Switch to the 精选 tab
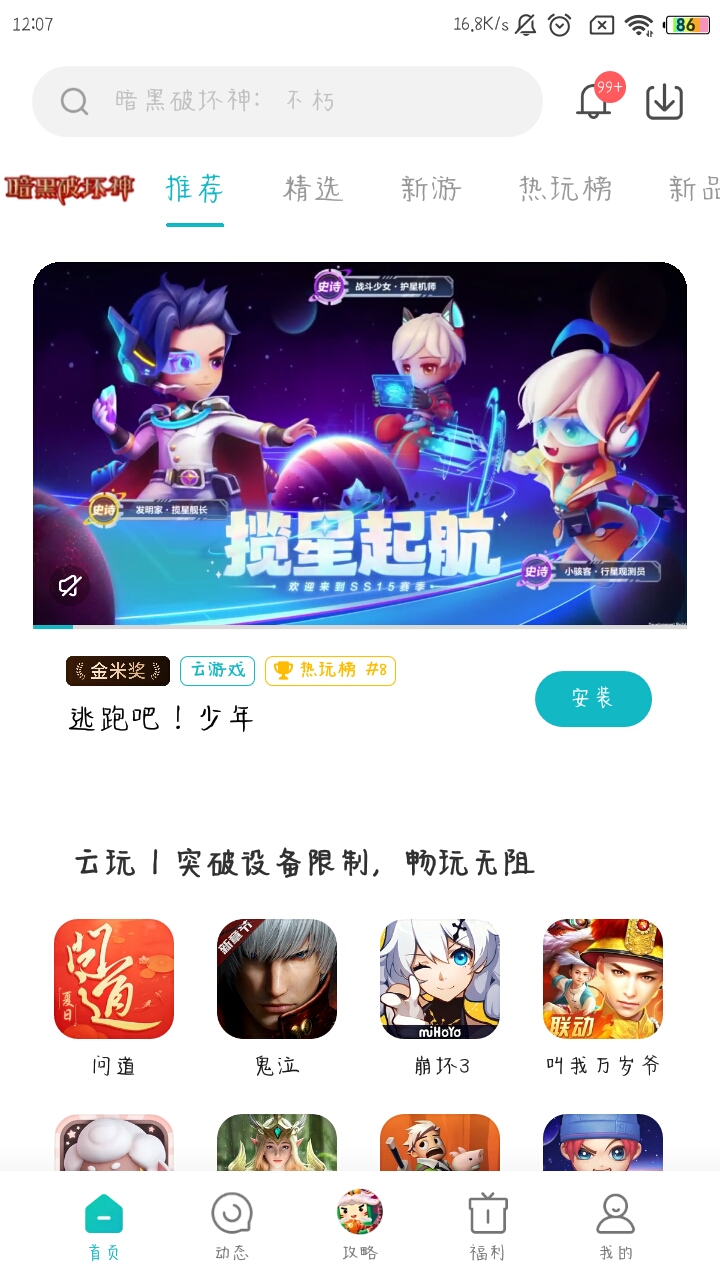Screen dimensions: 720x1280 click(313, 188)
